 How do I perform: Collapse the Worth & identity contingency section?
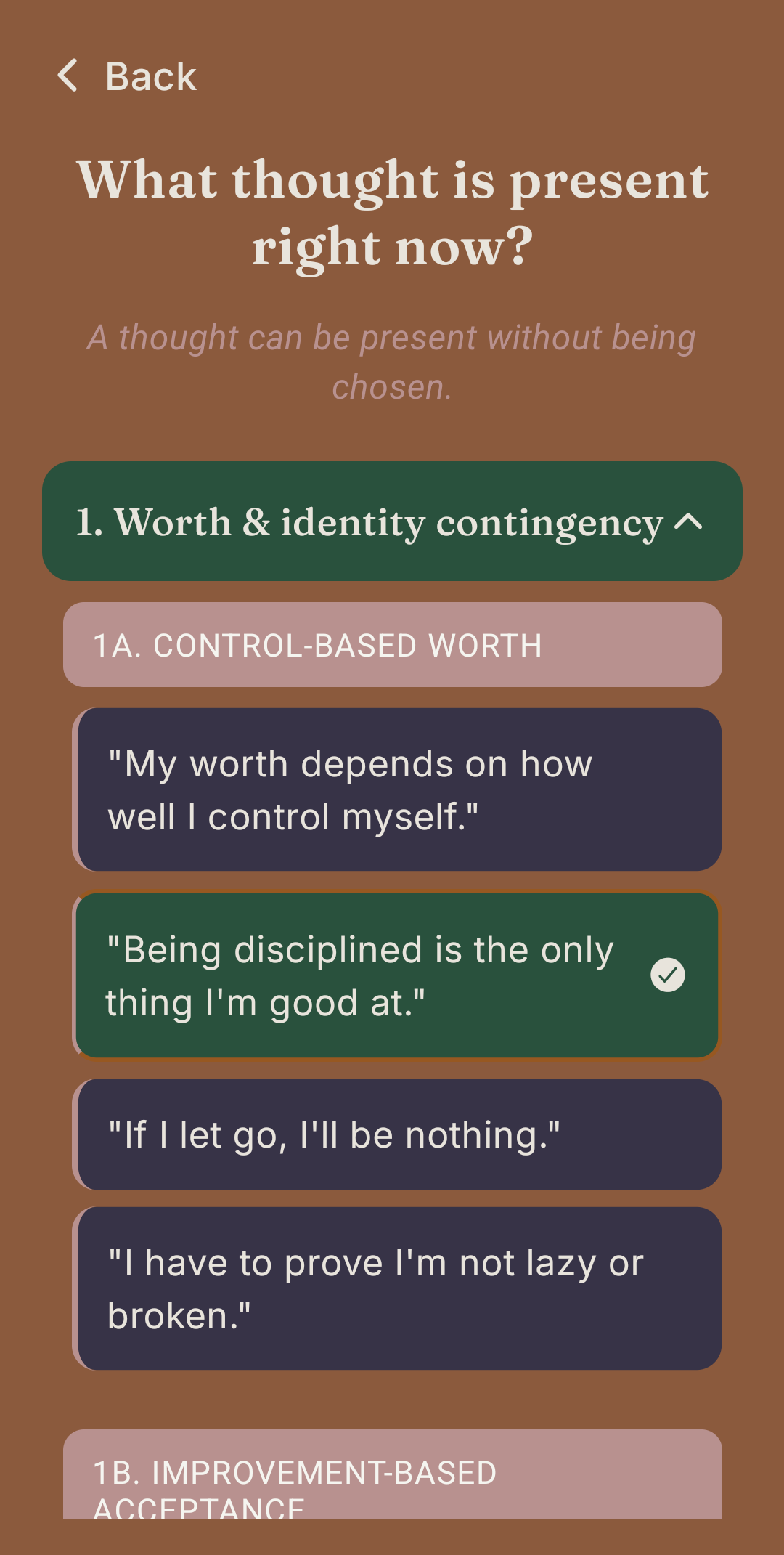(392, 521)
